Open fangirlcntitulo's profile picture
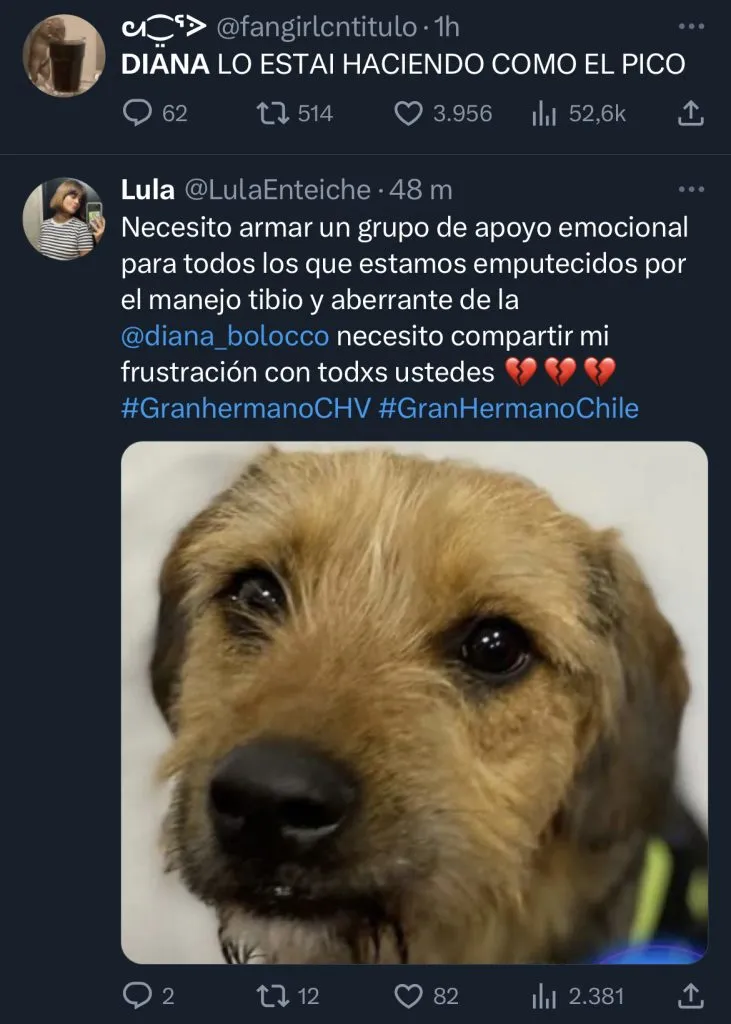731x1024 pixels. click(x=64, y=55)
